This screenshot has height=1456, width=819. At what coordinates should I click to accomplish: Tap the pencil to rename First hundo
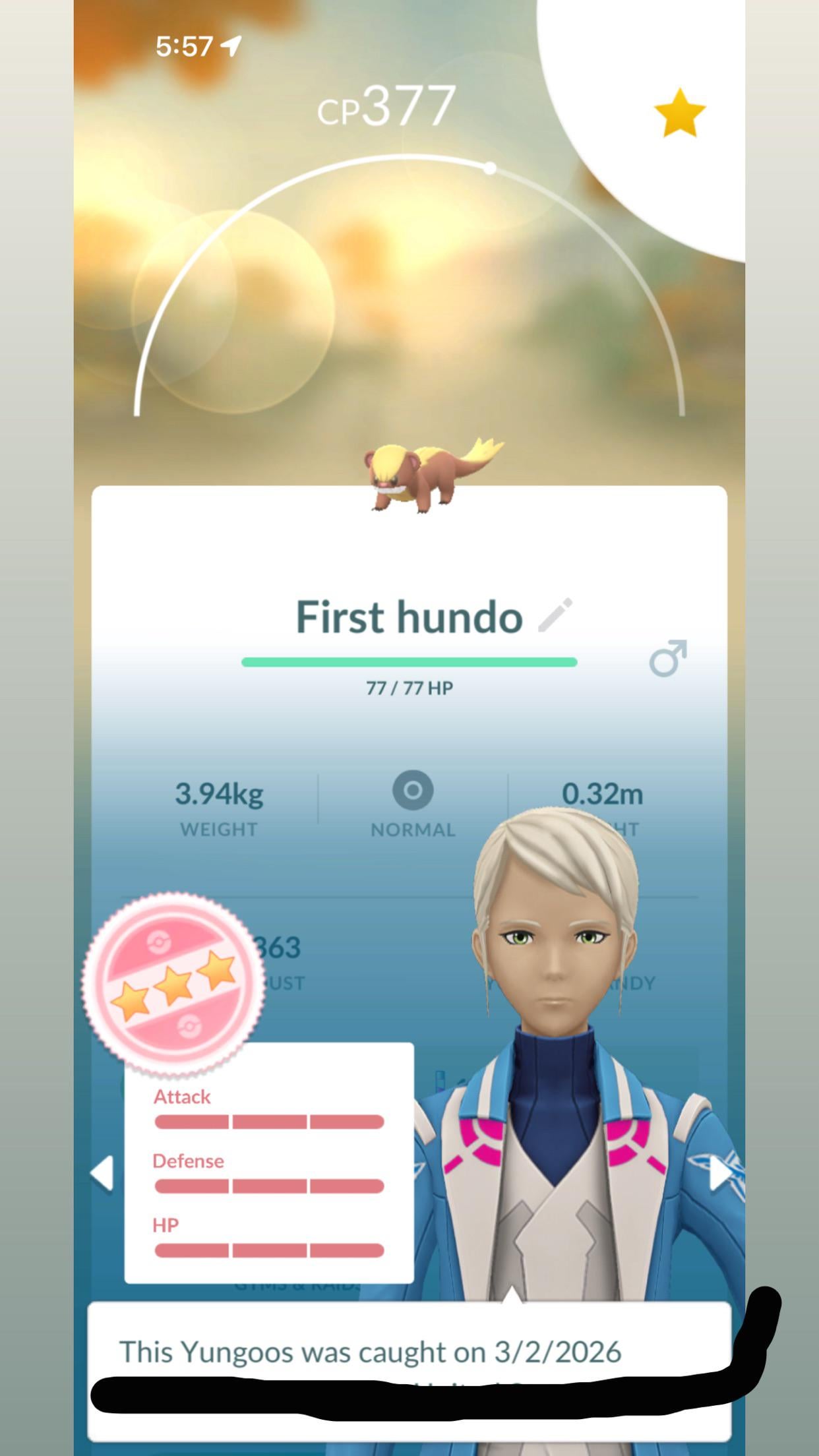click(555, 616)
